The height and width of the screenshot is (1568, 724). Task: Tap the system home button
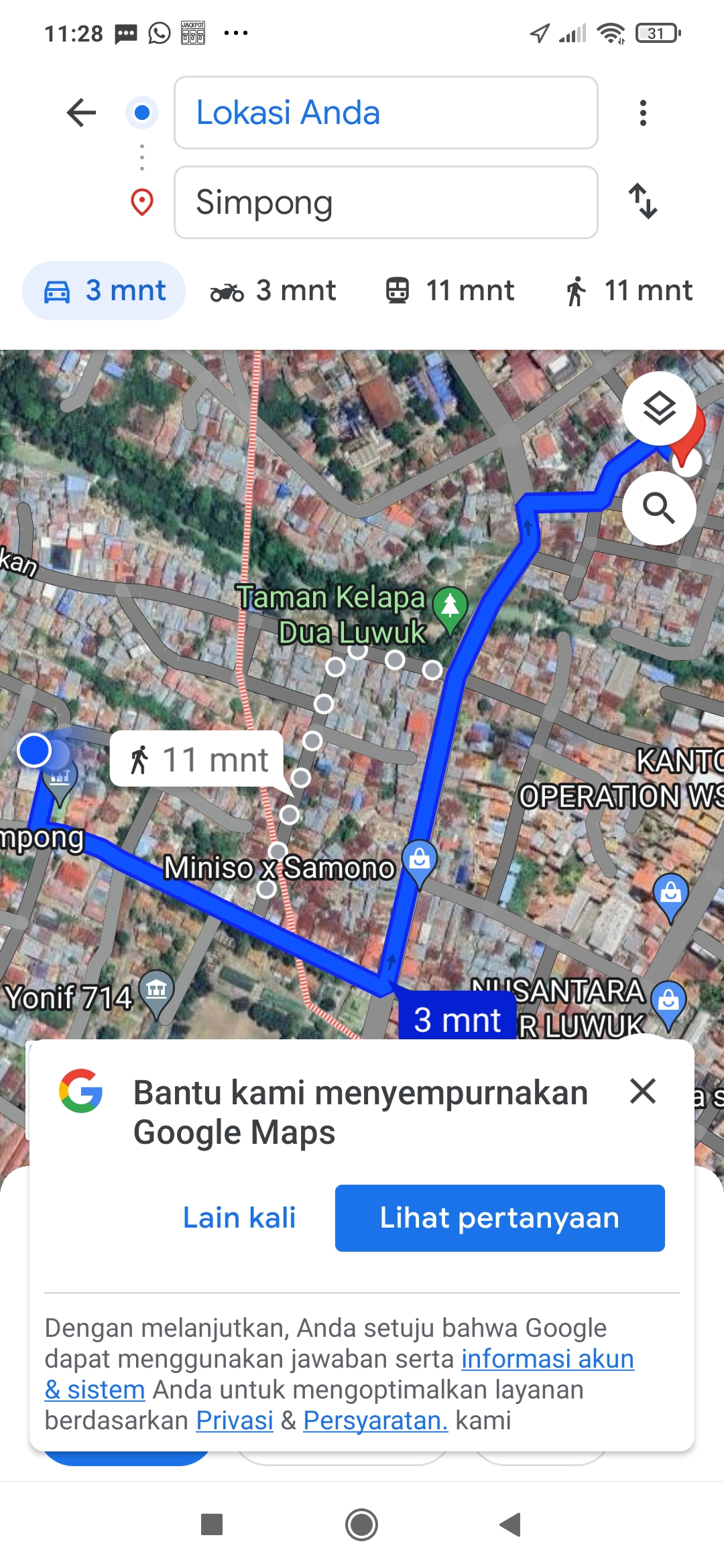pyautogui.click(x=362, y=1525)
